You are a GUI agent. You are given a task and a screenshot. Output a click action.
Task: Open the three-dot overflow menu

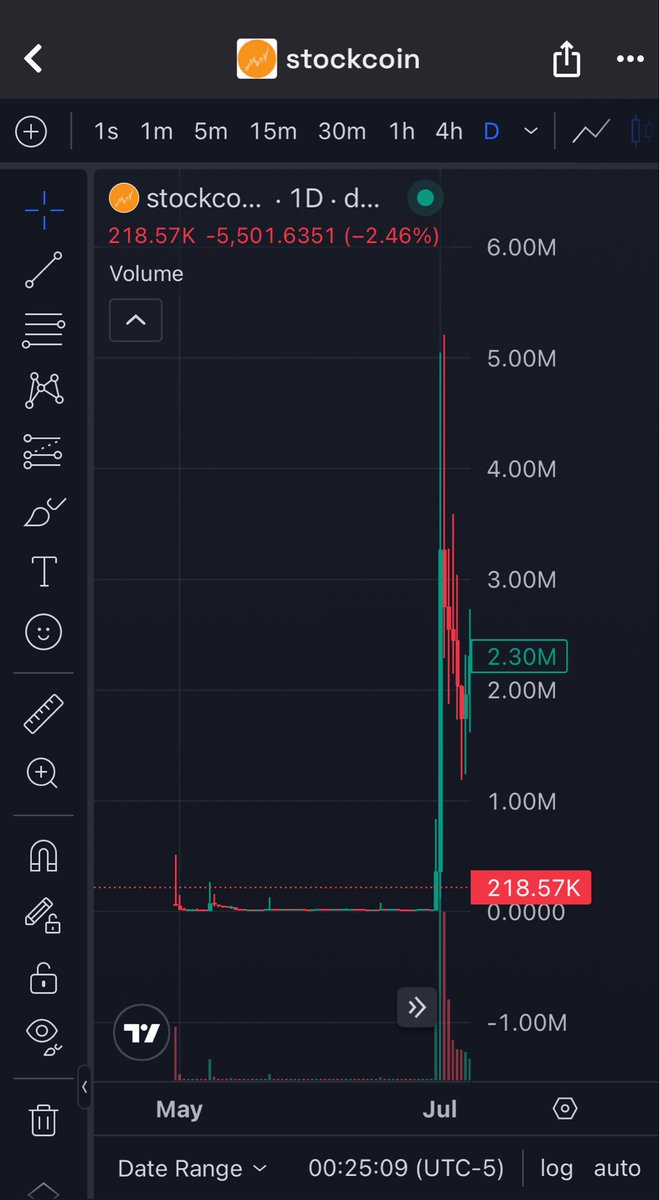tap(630, 59)
